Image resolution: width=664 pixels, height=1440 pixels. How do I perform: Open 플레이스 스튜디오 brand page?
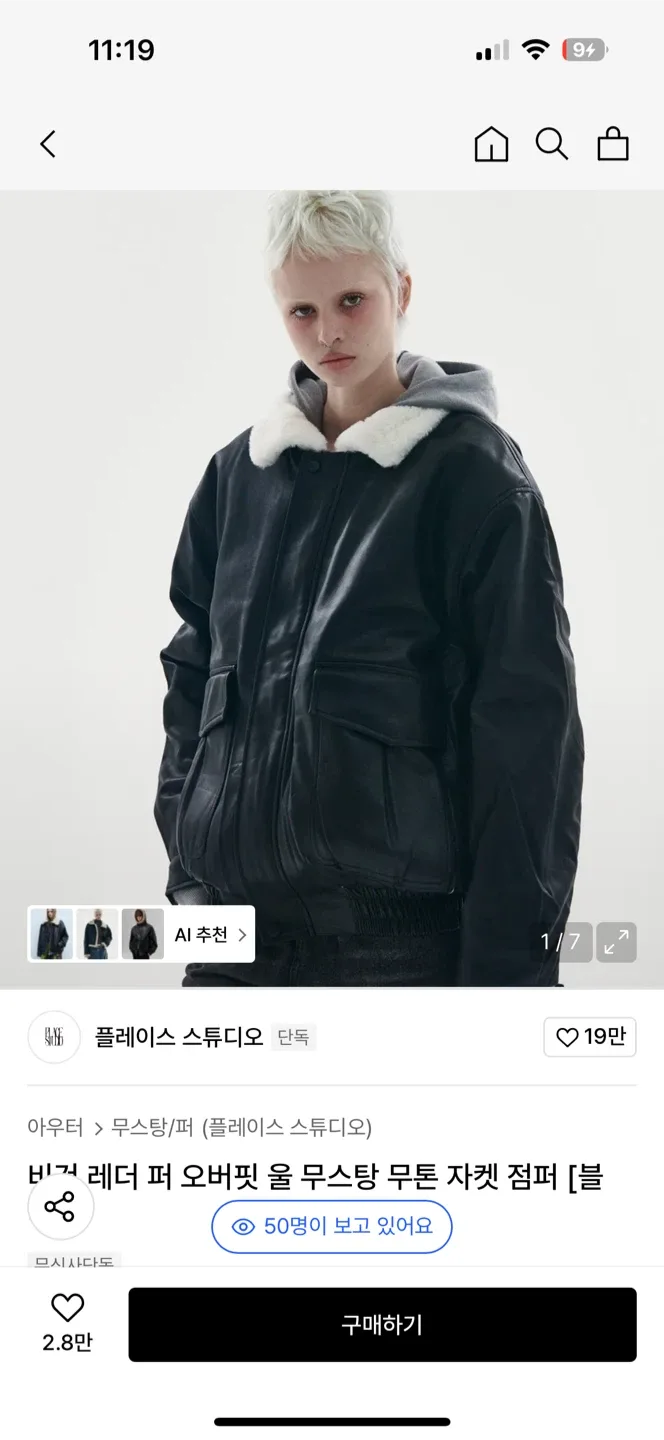tap(178, 1037)
